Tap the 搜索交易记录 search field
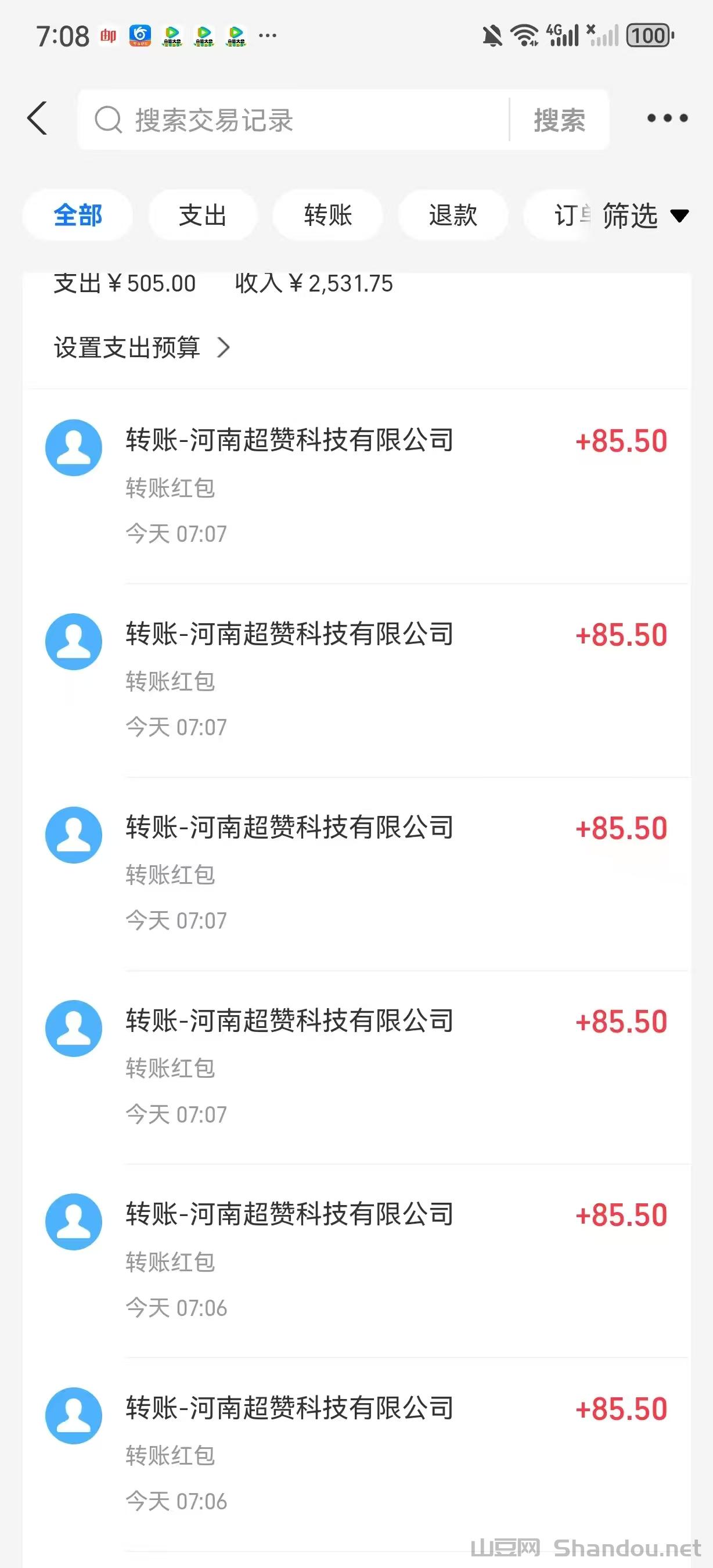 click(x=293, y=119)
